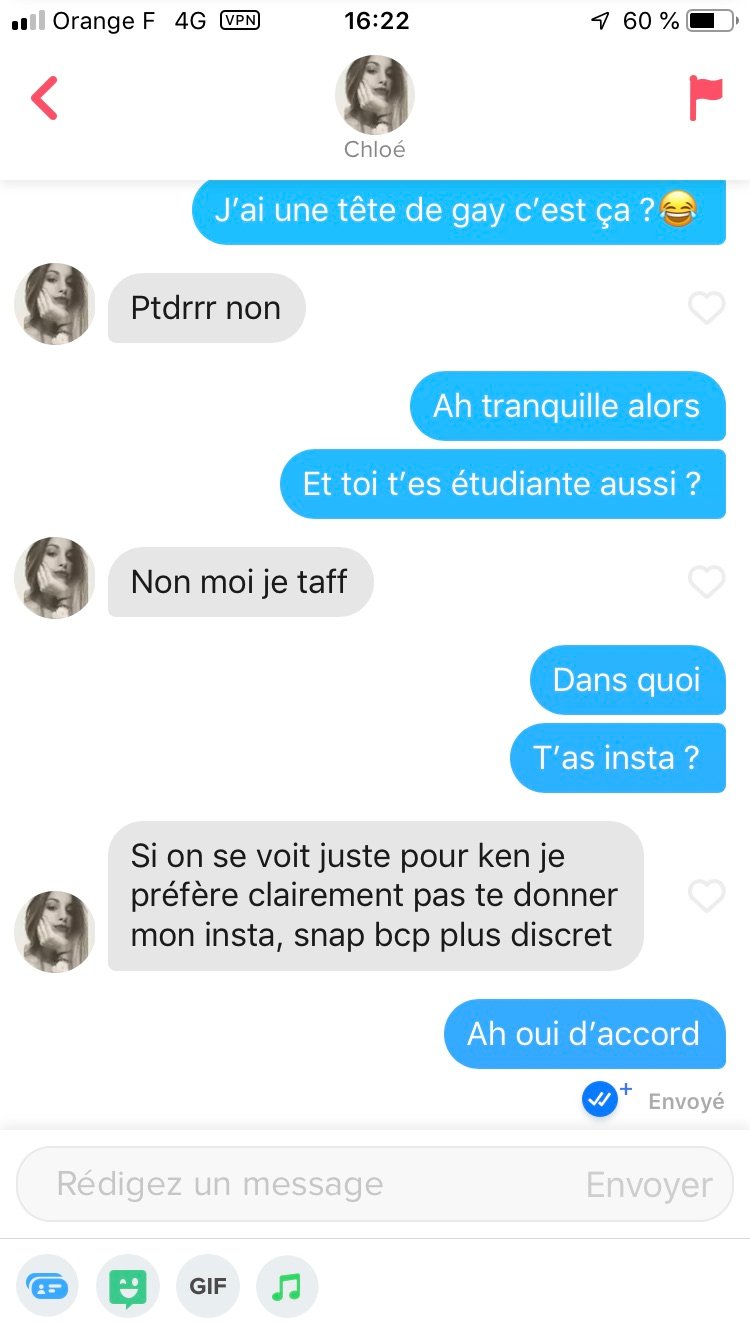Tap the Envoyer send button
The height and width of the screenshot is (1334, 750).
649,1185
